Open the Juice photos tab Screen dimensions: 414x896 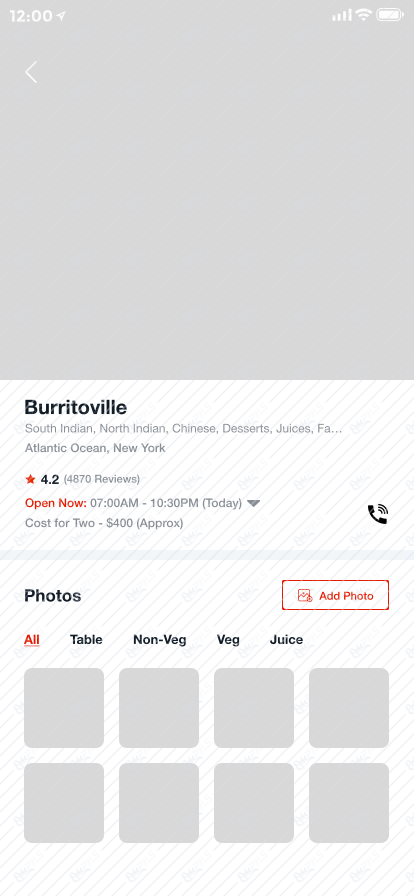pos(286,640)
